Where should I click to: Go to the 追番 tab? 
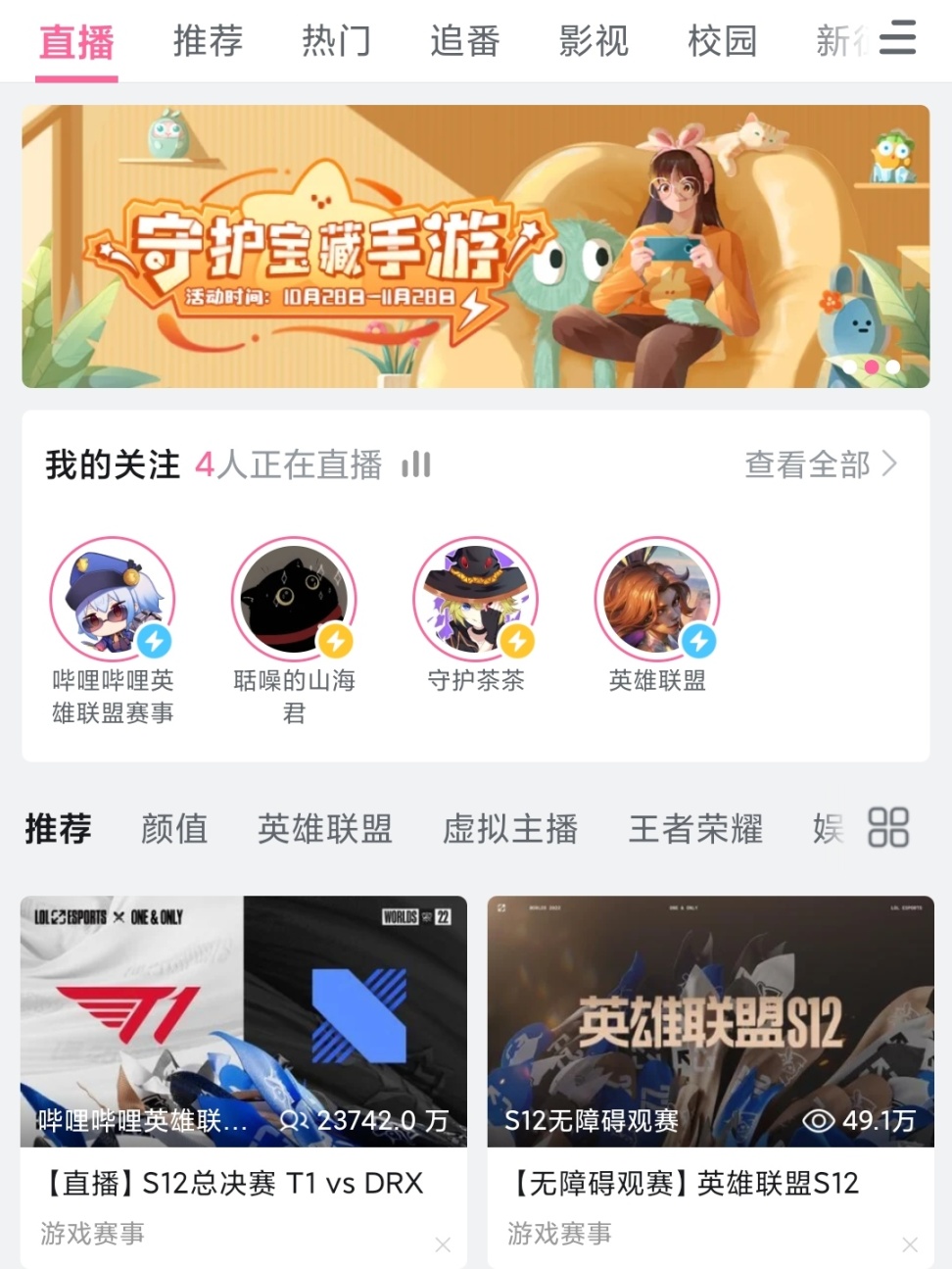pyautogui.click(x=465, y=41)
